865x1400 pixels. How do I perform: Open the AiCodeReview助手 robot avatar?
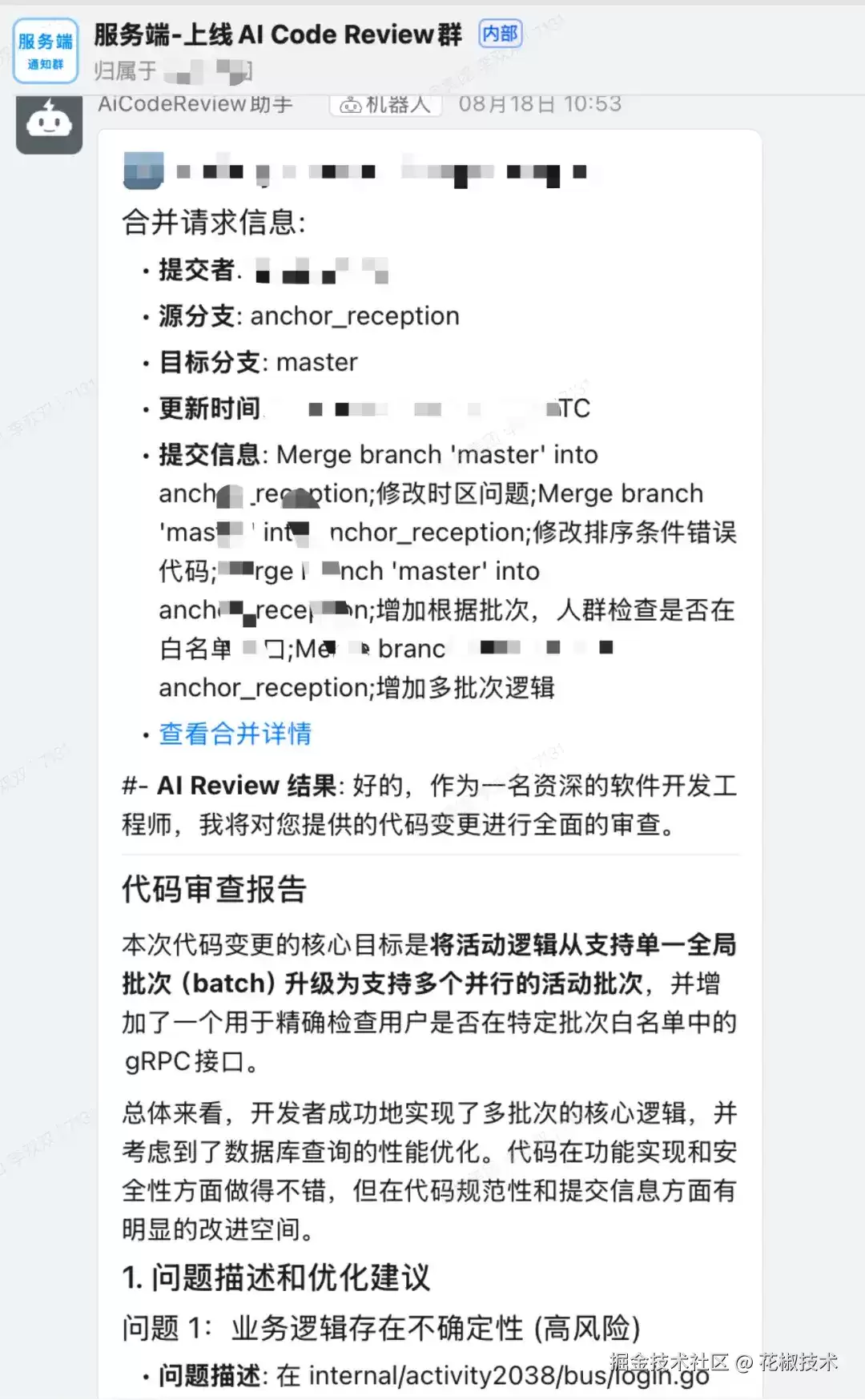coord(49,123)
